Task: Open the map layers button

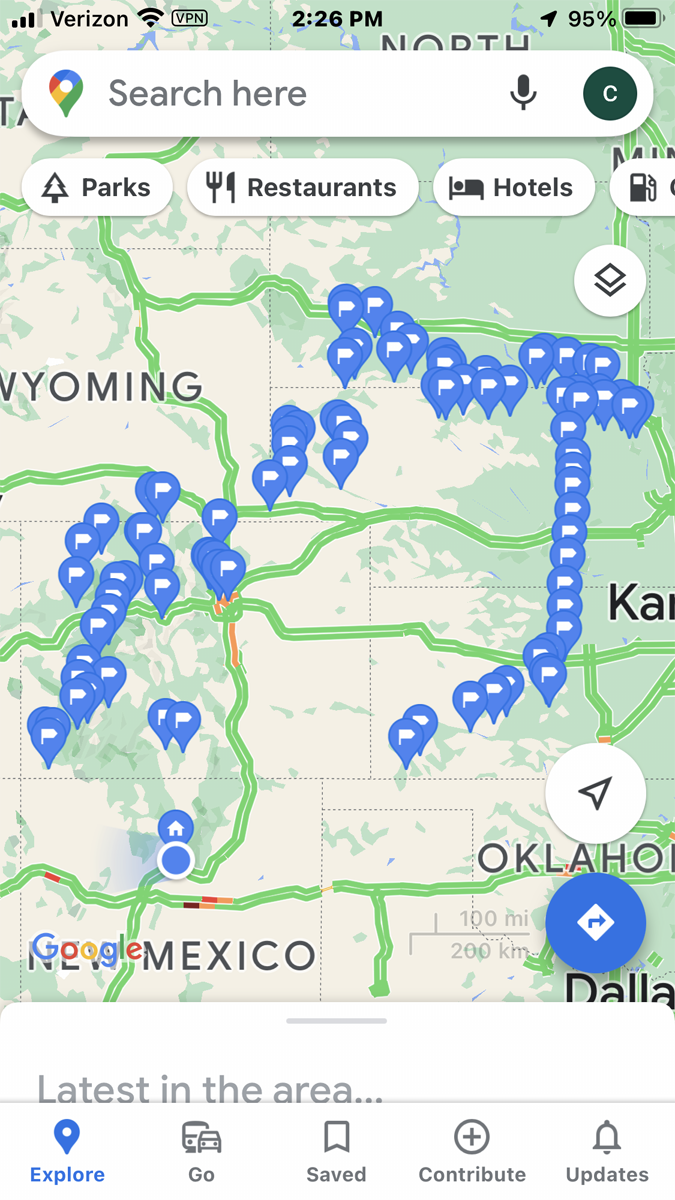Action: click(610, 282)
